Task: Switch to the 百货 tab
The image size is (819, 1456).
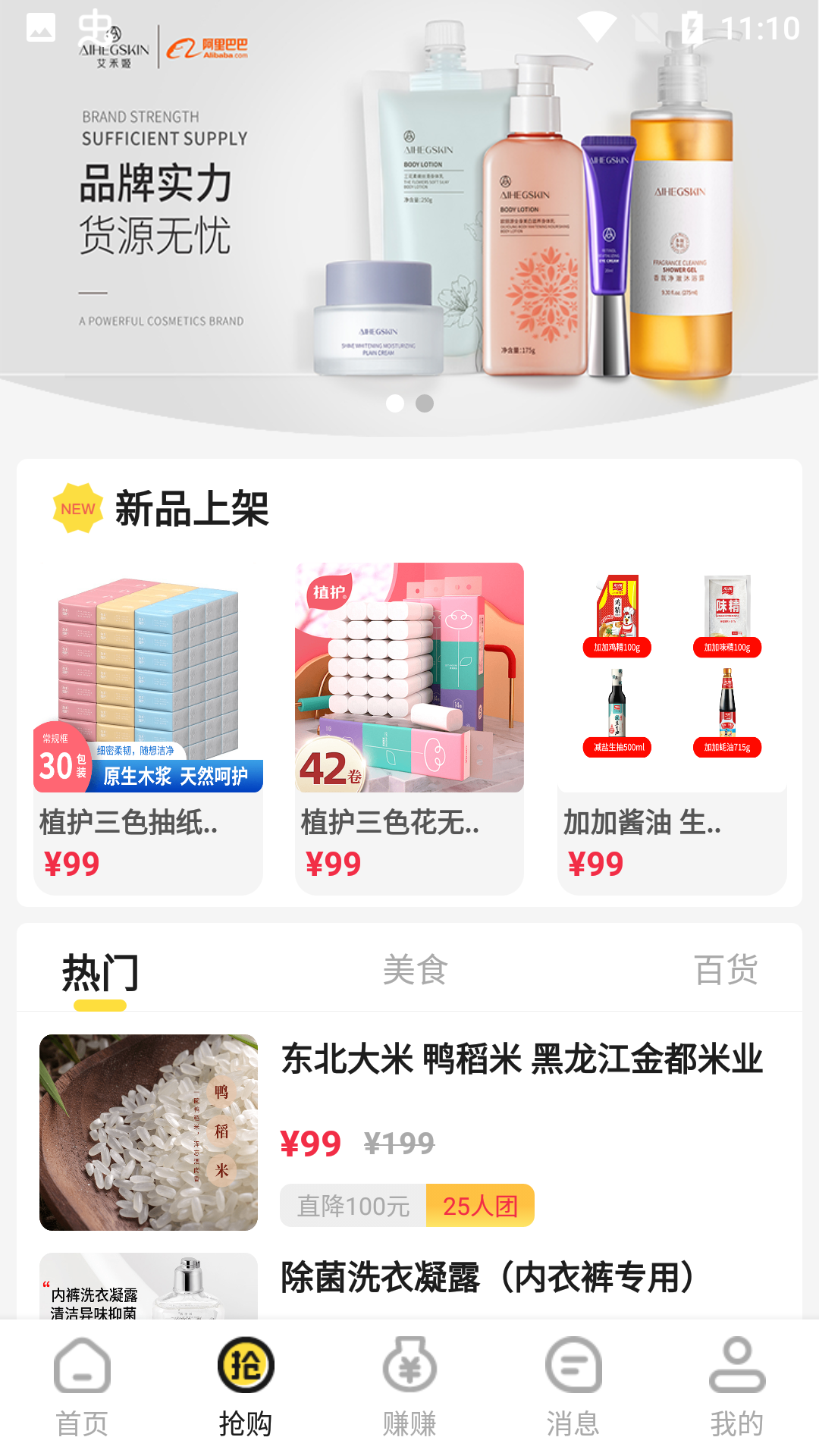Action: coord(726,971)
